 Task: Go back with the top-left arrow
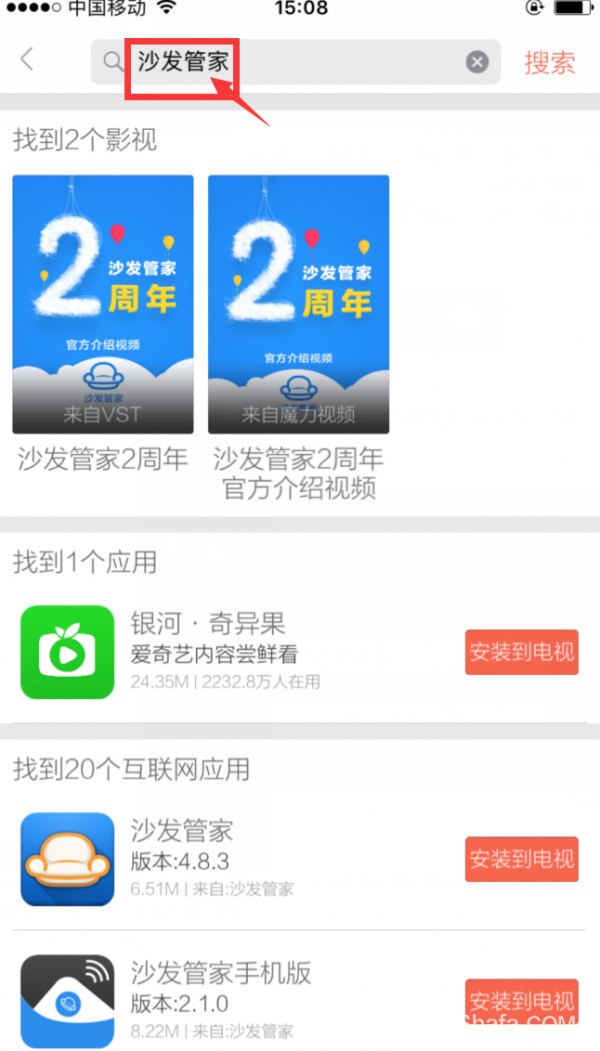pos(27,60)
